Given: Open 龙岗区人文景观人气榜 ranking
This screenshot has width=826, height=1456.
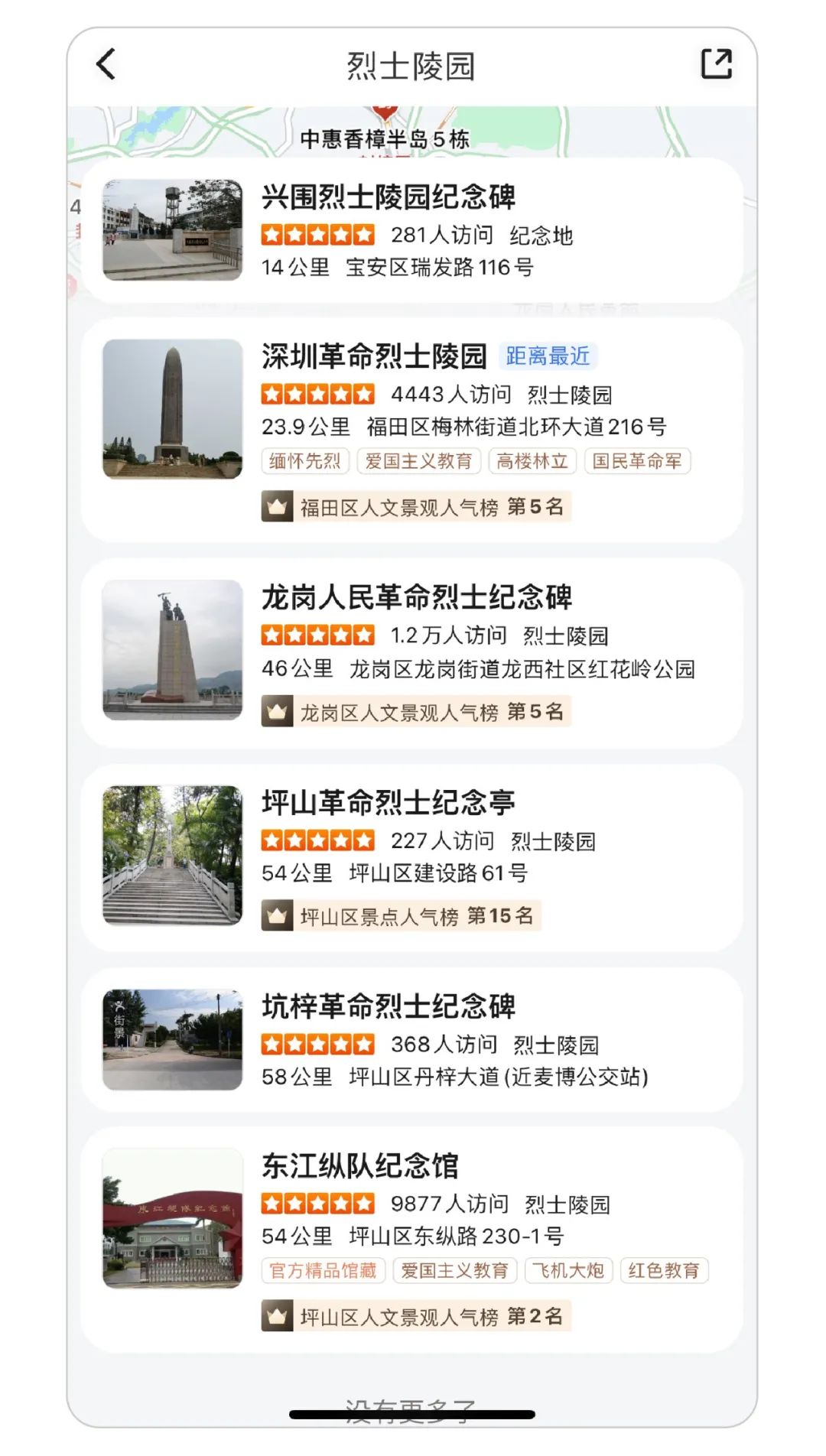Looking at the screenshot, I should click(416, 712).
